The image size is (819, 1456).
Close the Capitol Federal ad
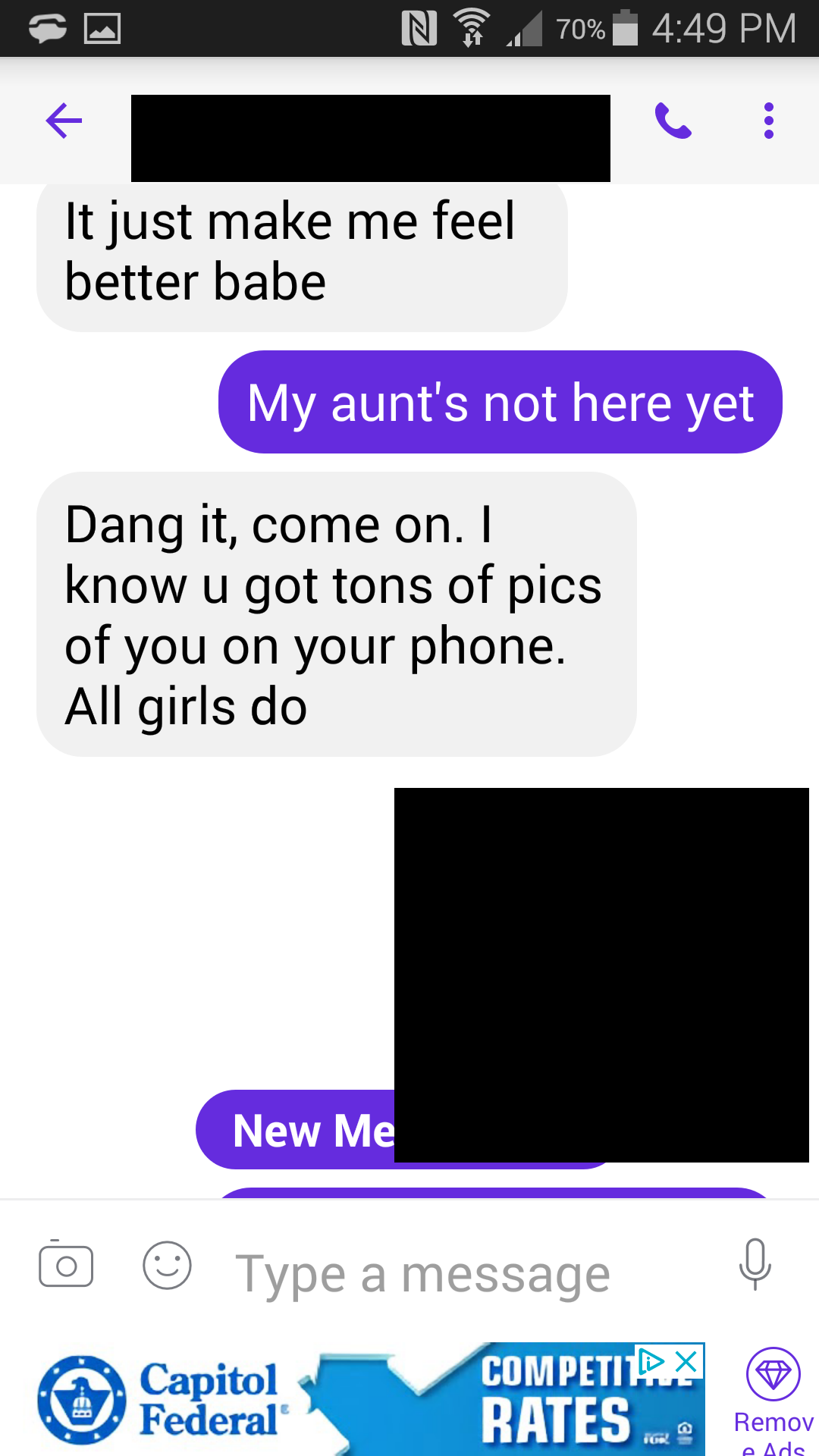pyautogui.click(x=686, y=1361)
